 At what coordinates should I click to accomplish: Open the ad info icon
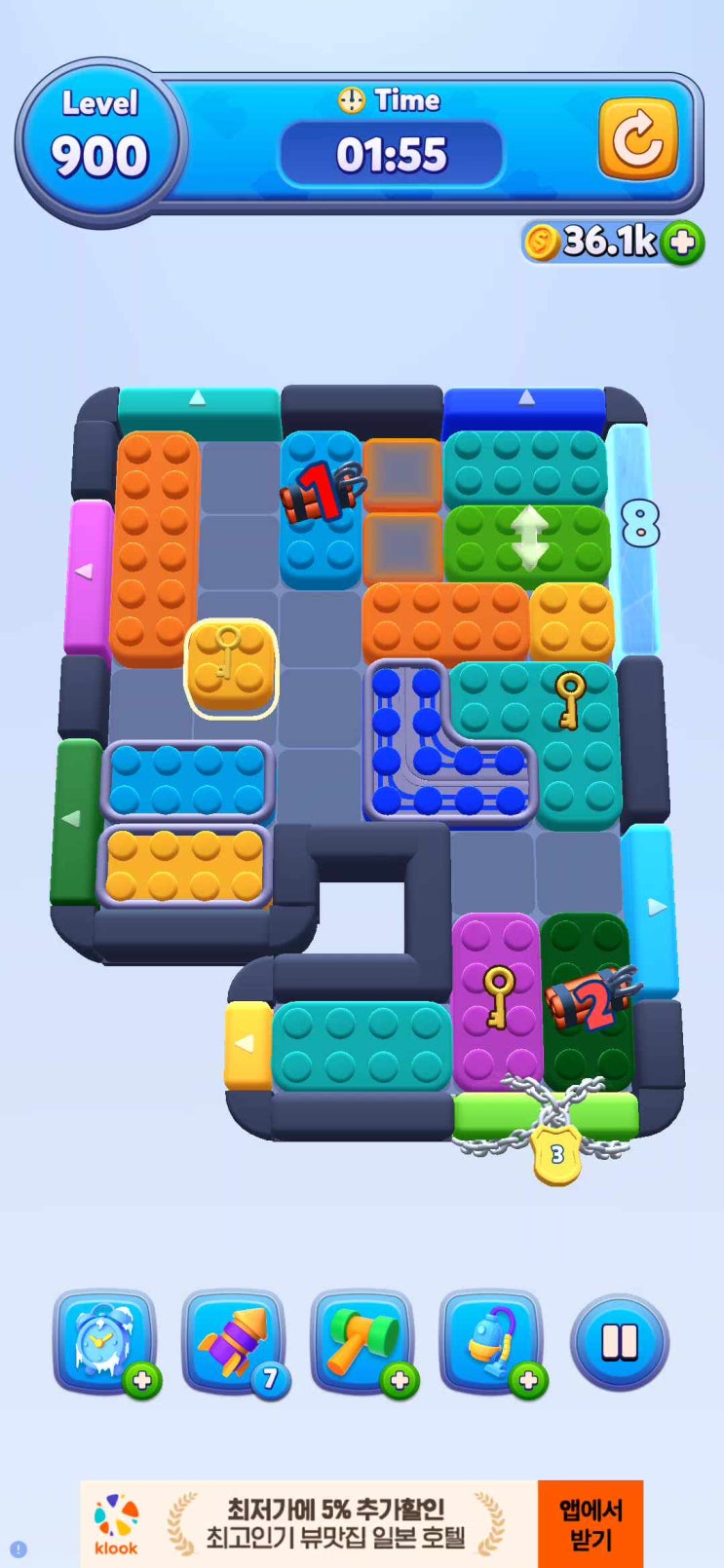[x=19, y=1549]
